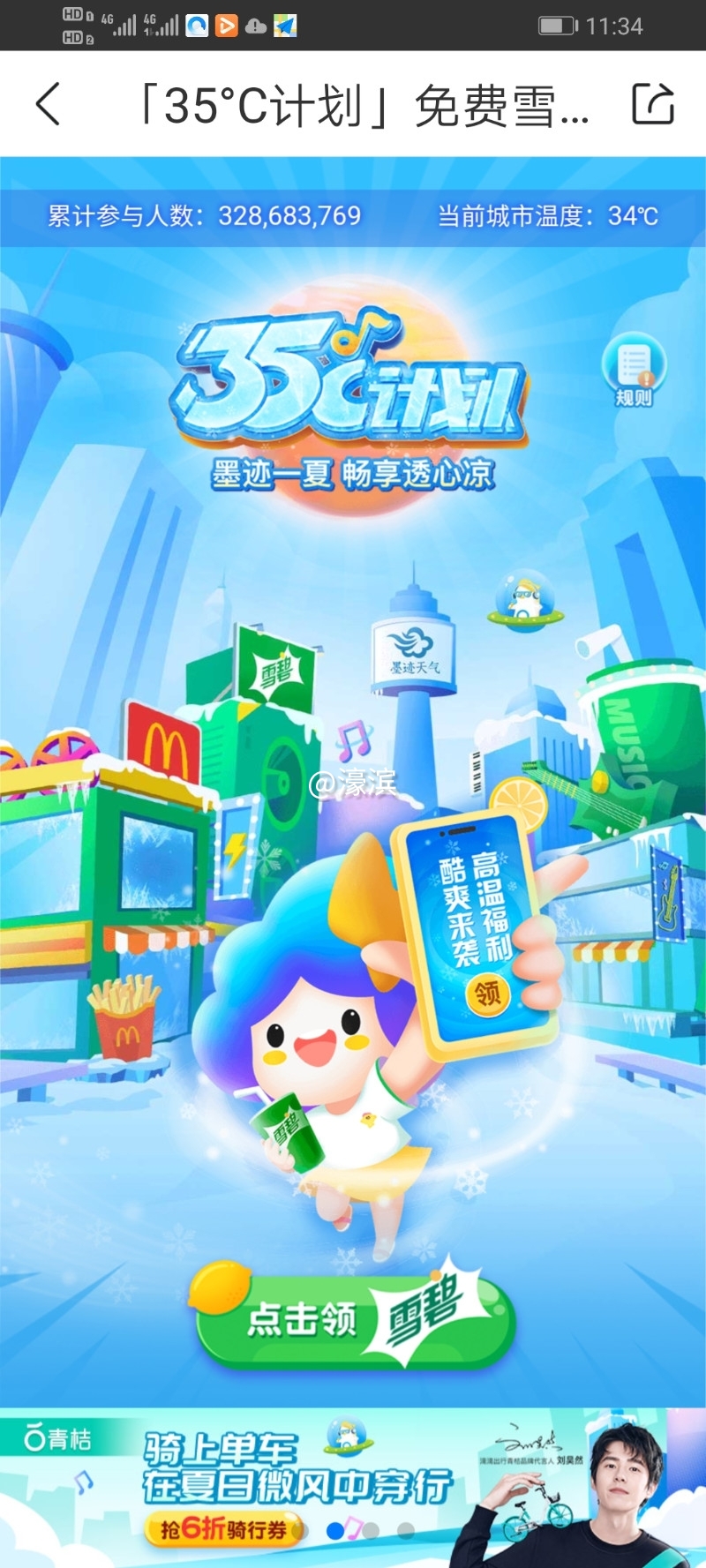Share this page via the share icon
Screen dimensions: 706x1568
click(x=653, y=104)
